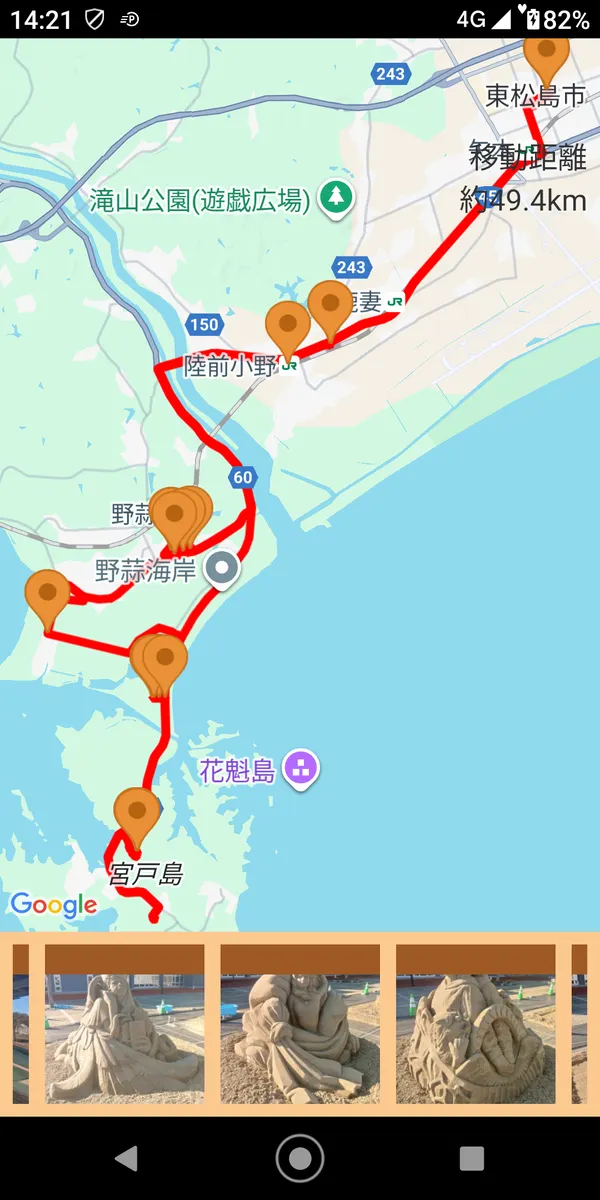
Task: Tap the gray 野蒜海岸 location marker
Action: [x=222, y=569]
